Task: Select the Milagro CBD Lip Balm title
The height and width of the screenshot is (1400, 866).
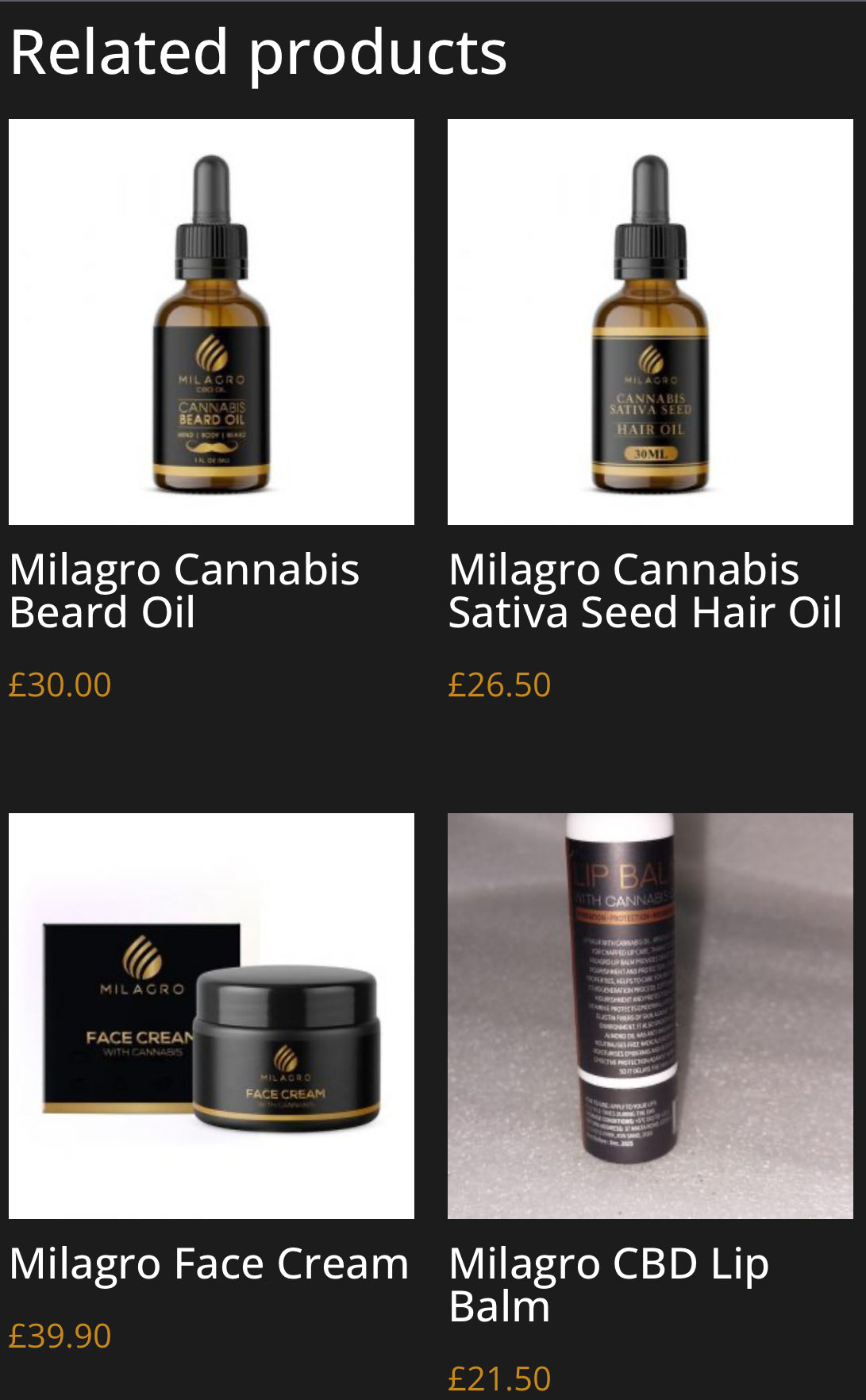Action: tap(608, 1284)
